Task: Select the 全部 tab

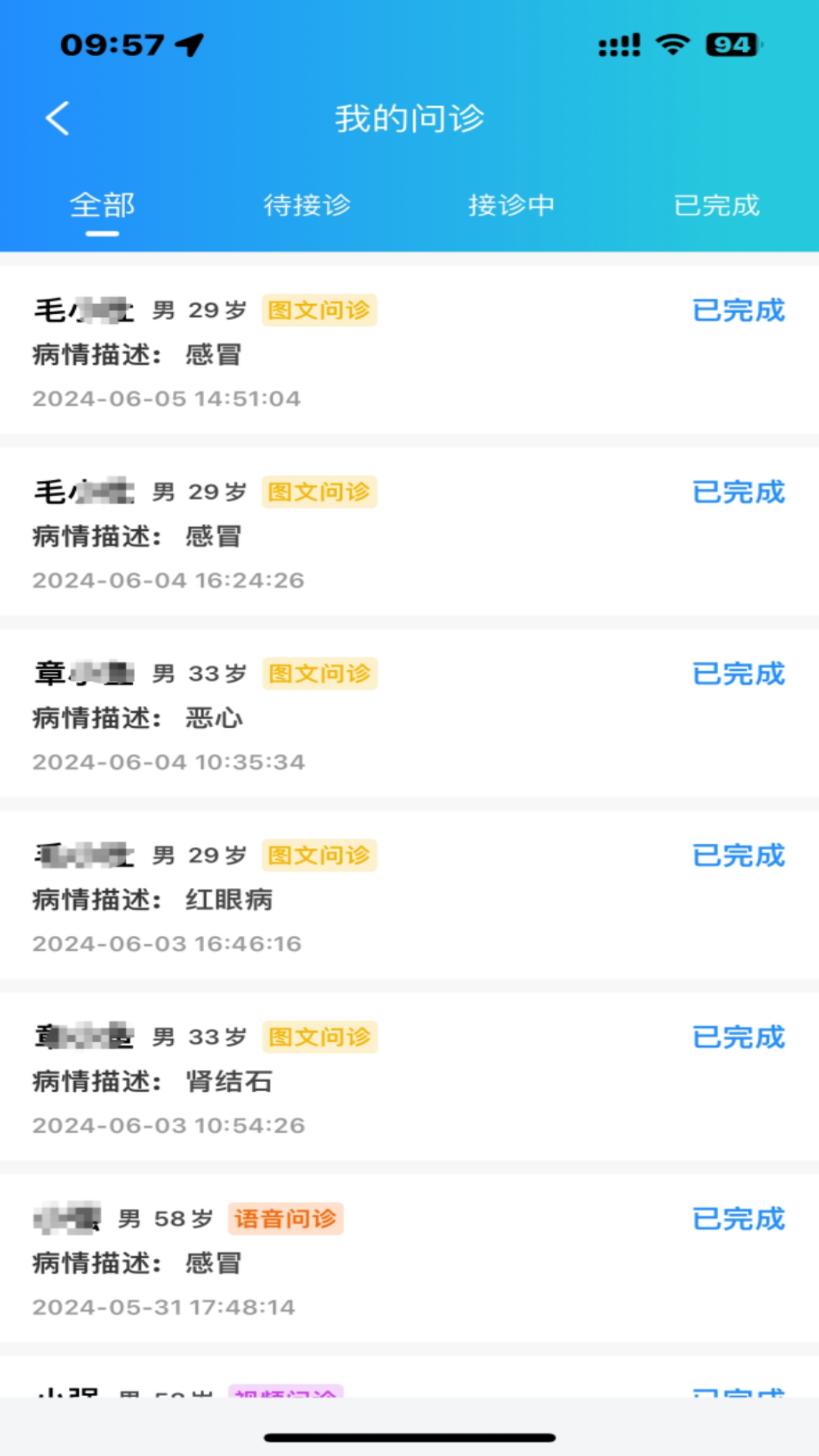Action: 102,206
